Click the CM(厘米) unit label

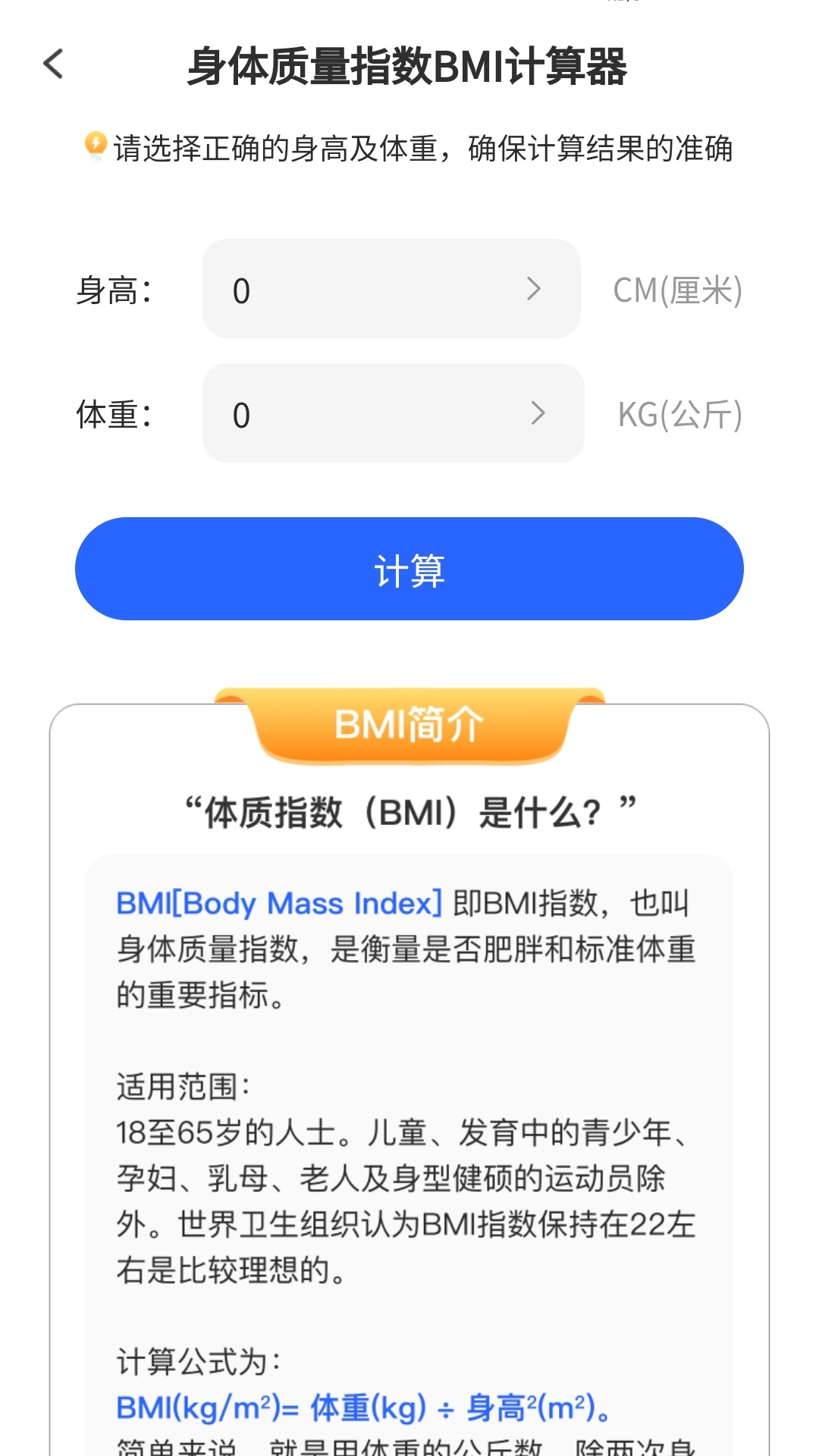pyautogui.click(x=677, y=290)
